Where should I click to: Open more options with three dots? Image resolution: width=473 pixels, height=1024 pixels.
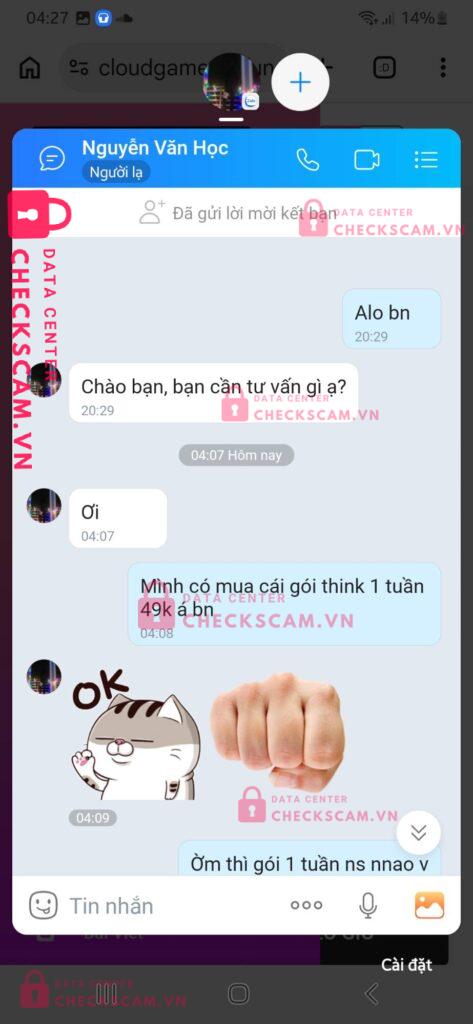tap(306, 905)
